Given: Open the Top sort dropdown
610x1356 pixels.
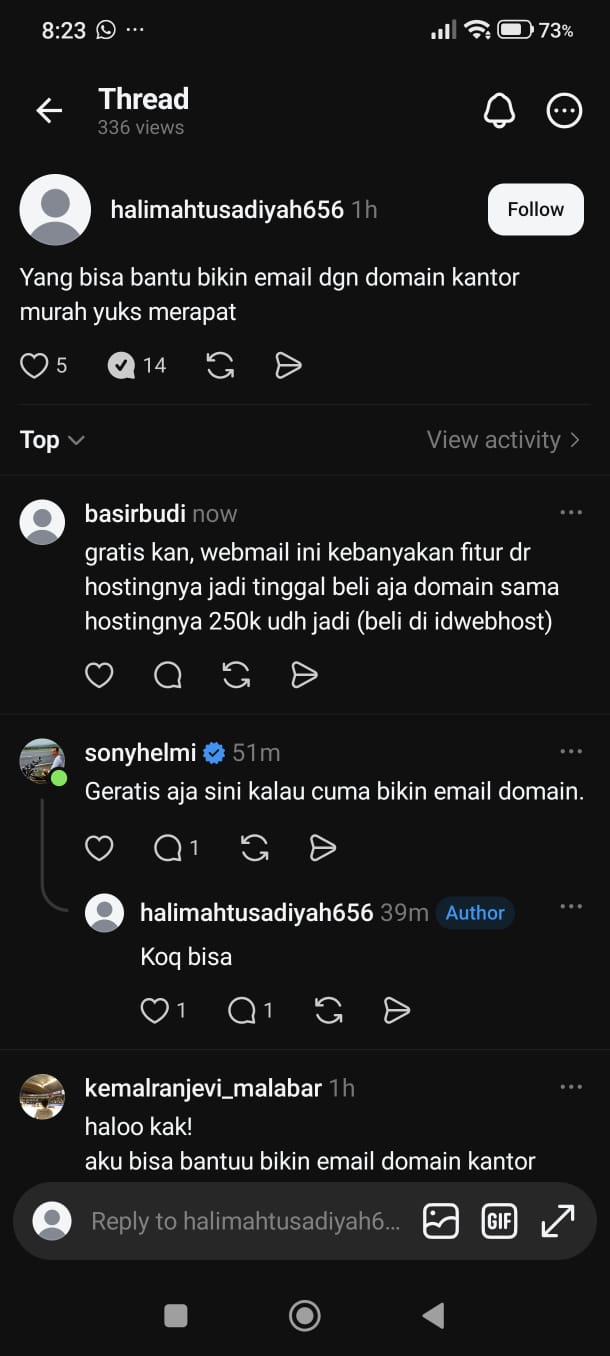Looking at the screenshot, I should click(x=52, y=440).
